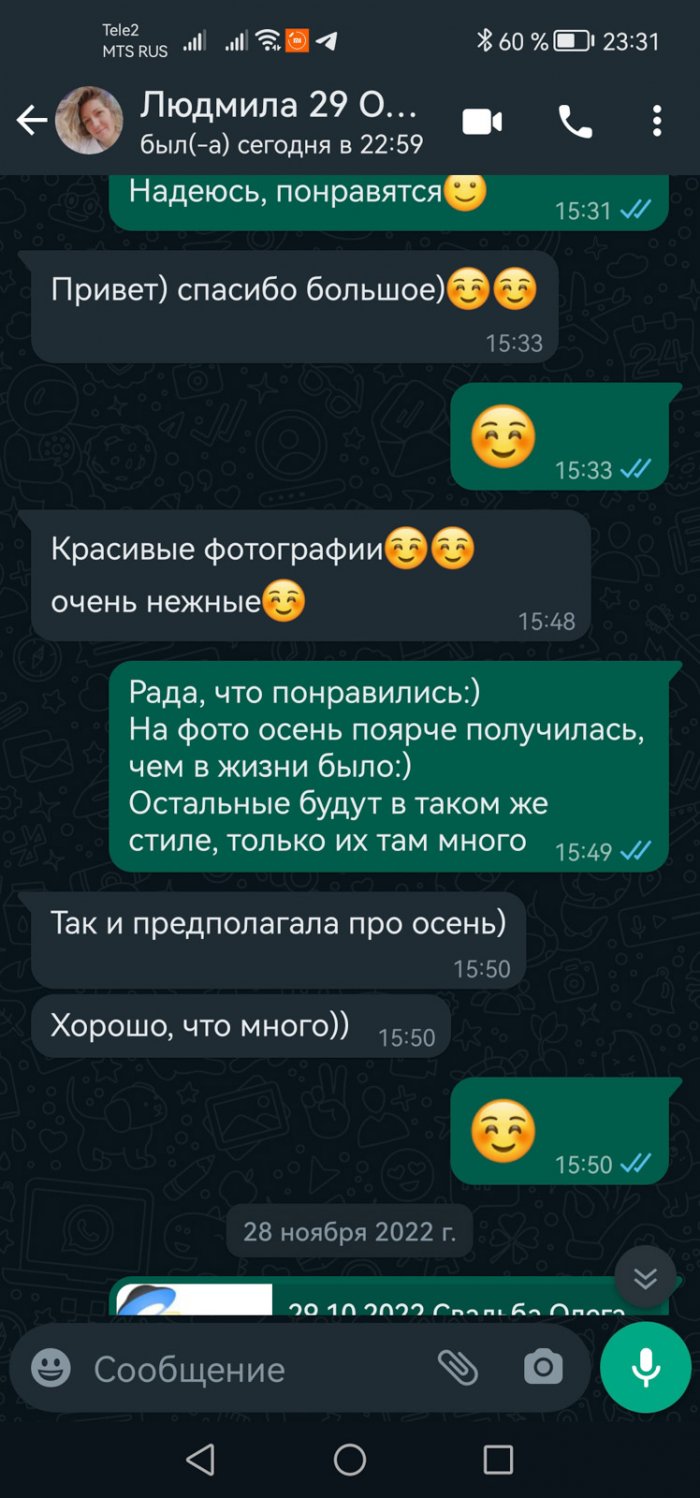Open the overflow menu

tap(656, 121)
